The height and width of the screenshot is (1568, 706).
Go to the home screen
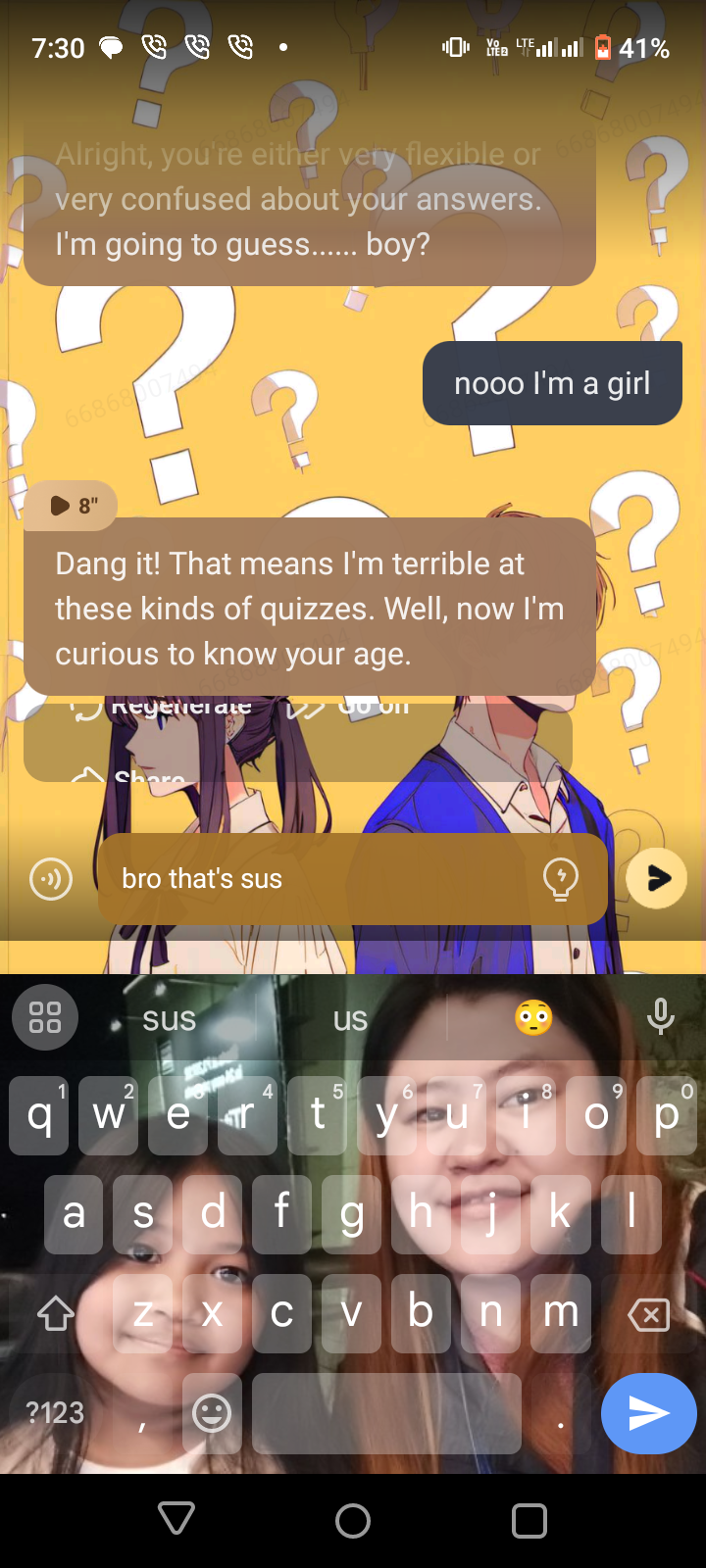(x=353, y=1520)
